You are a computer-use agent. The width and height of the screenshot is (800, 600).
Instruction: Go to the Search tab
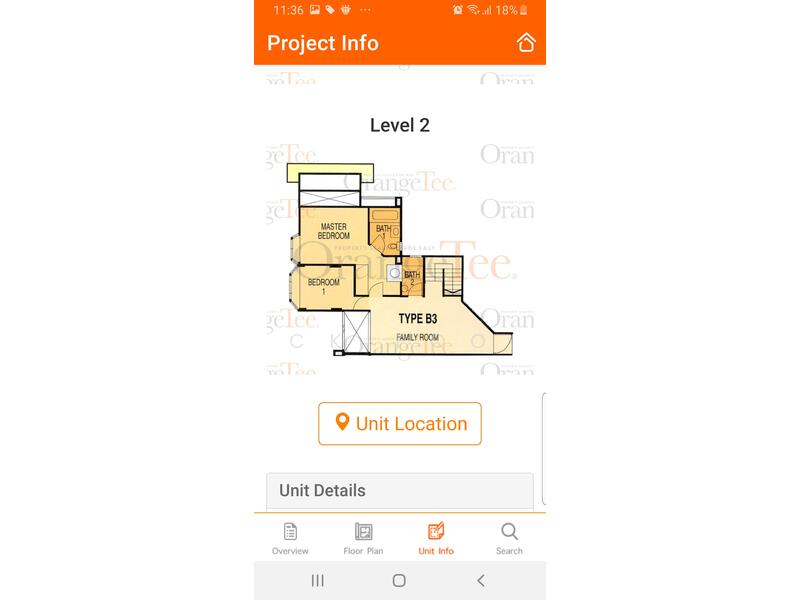point(509,538)
